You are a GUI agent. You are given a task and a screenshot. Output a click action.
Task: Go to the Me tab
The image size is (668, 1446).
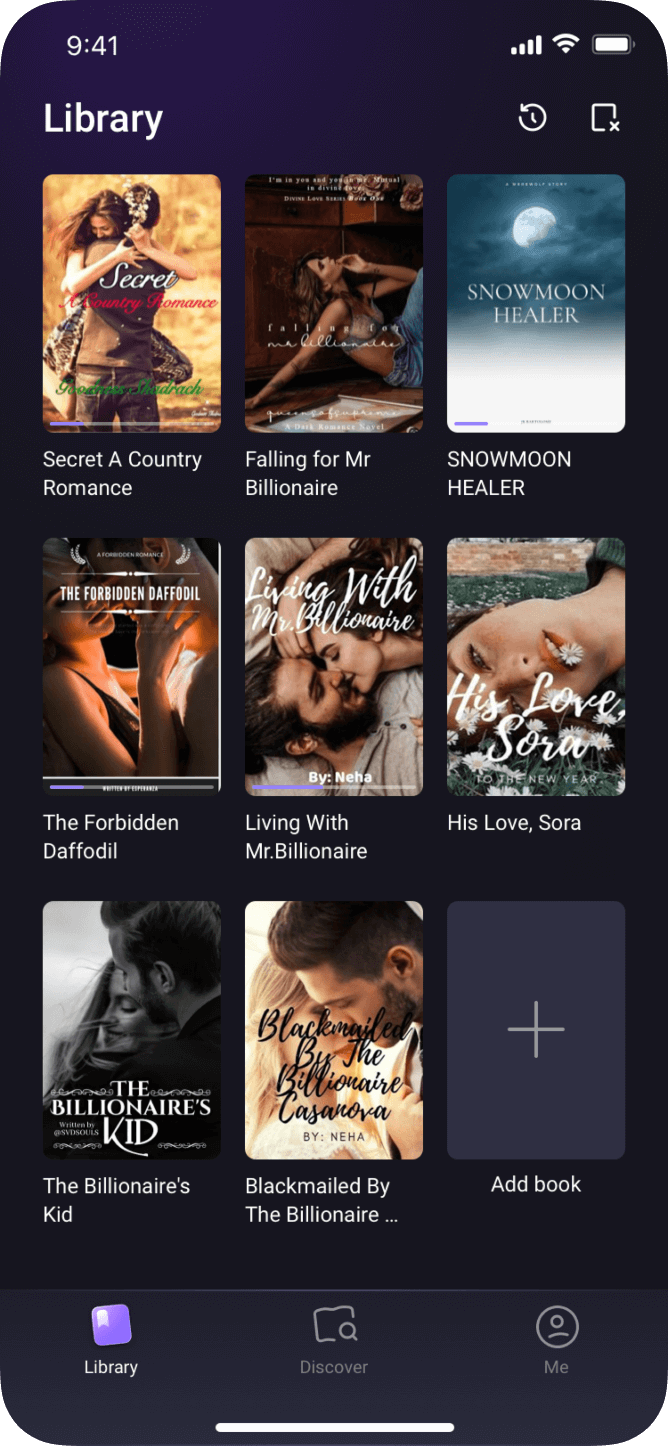pyautogui.click(x=557, y=1340)
